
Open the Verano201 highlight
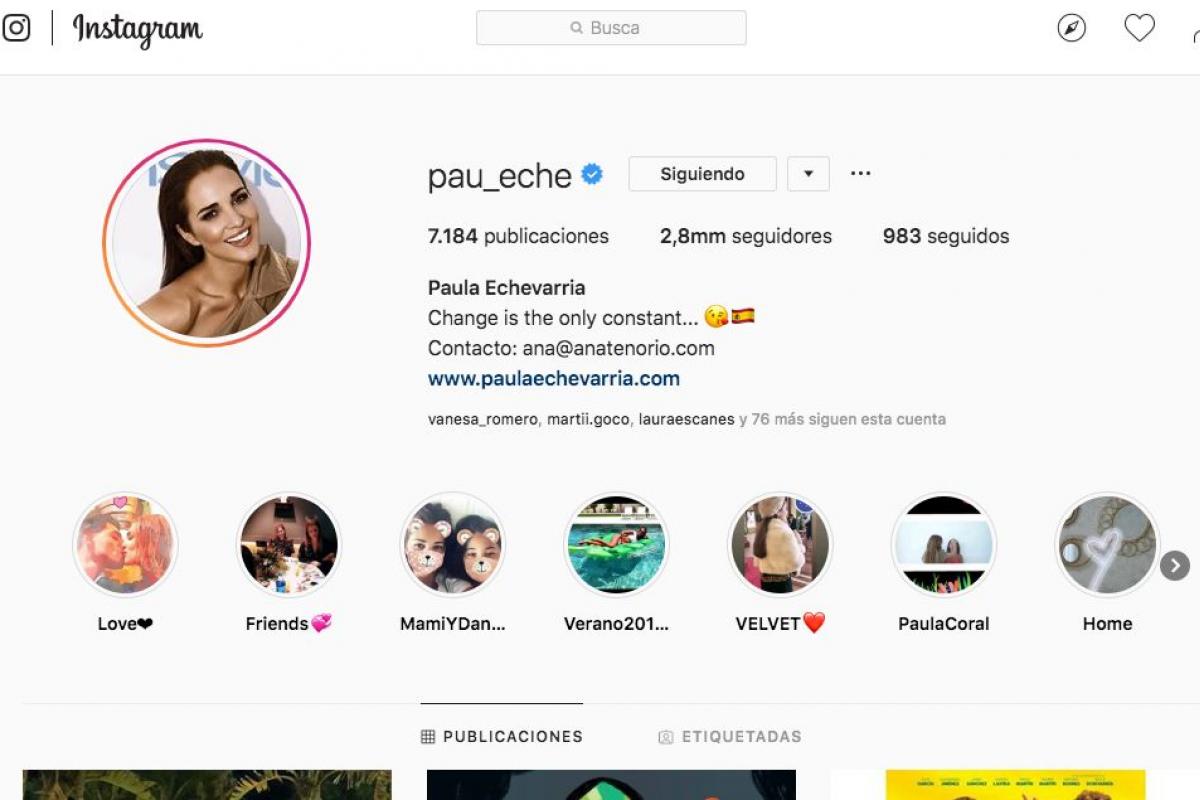[x=616, y=545]
